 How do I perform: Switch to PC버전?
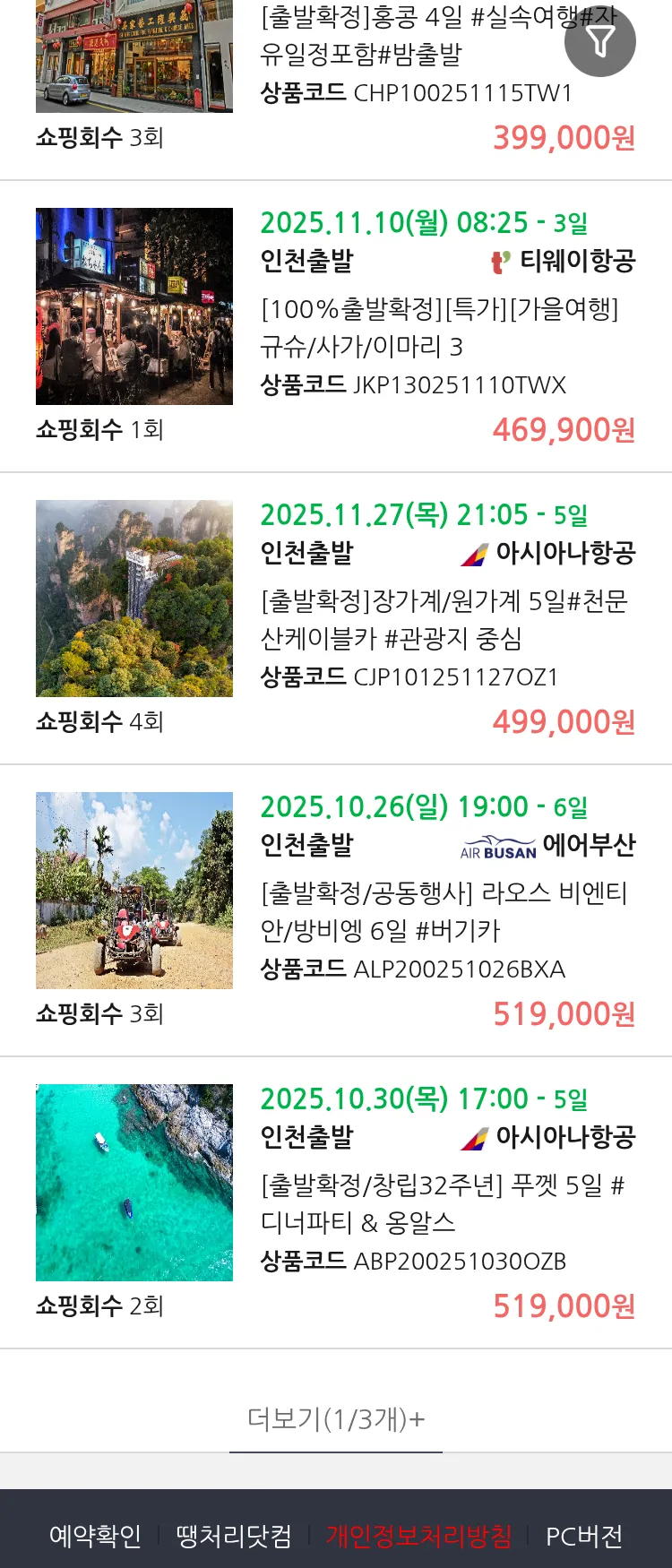(584, 1536)
